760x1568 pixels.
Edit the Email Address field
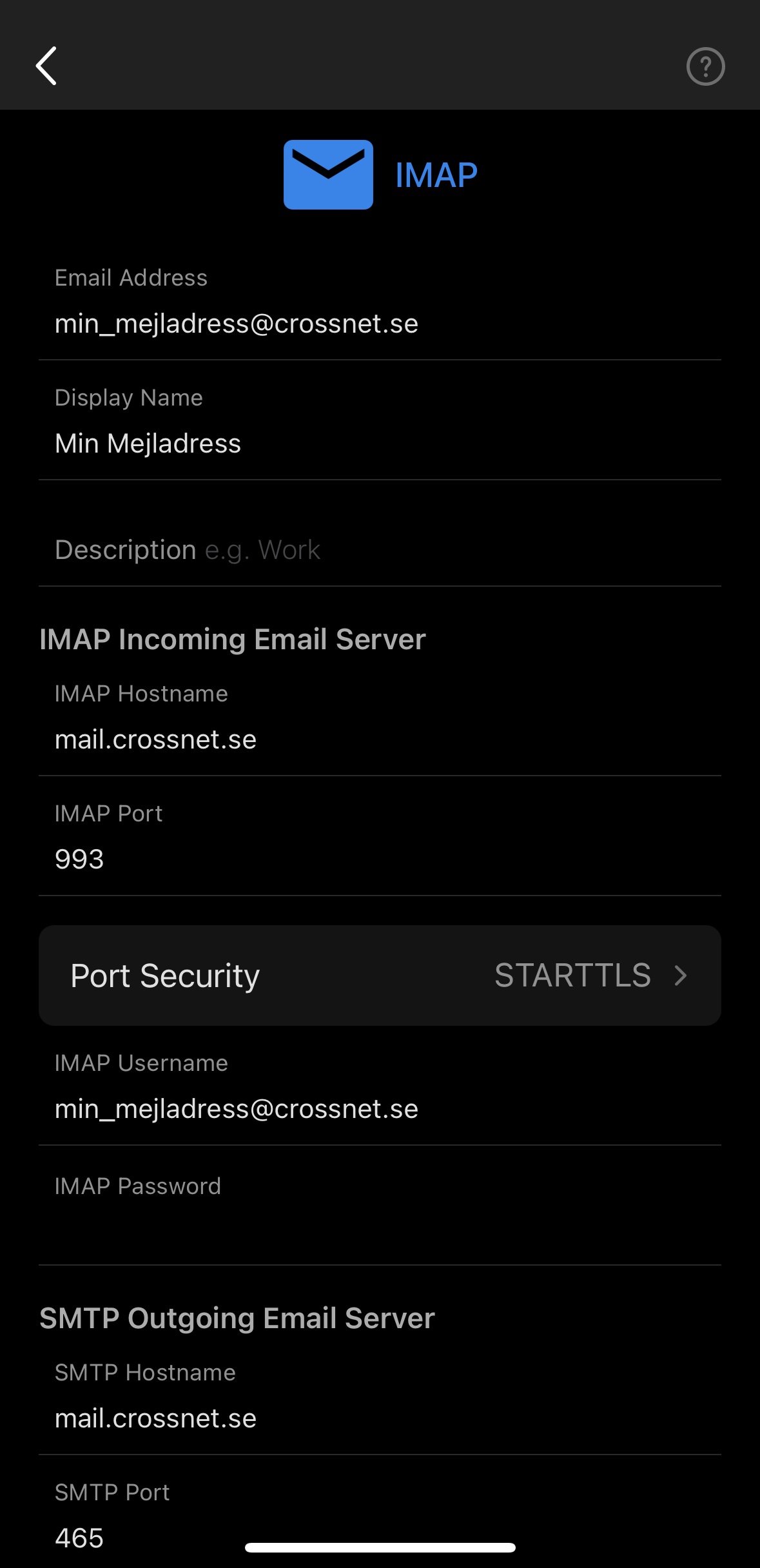379,324
